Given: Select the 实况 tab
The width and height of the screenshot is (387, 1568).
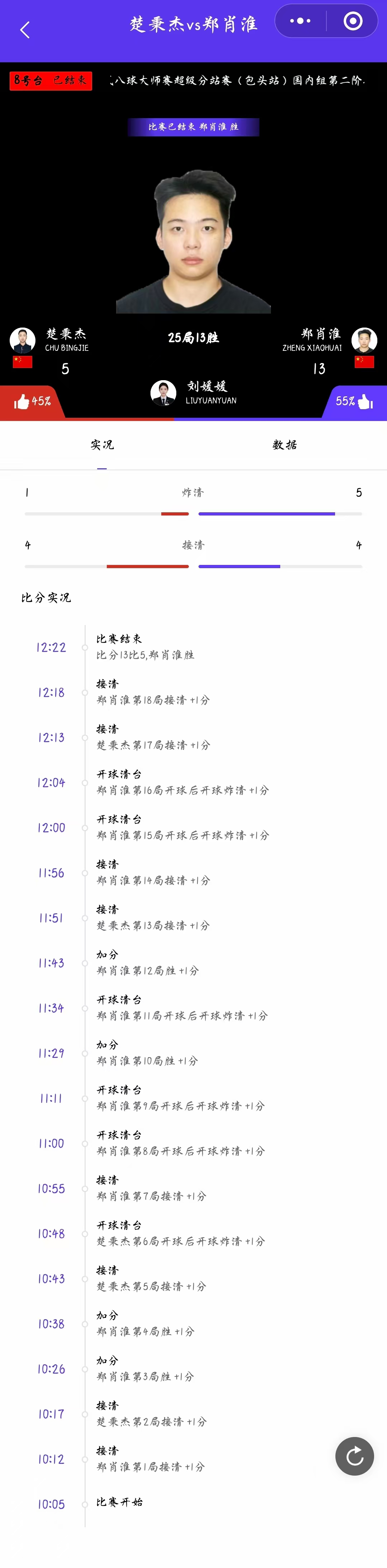Looking at the screenshot, I should (102, 445).
